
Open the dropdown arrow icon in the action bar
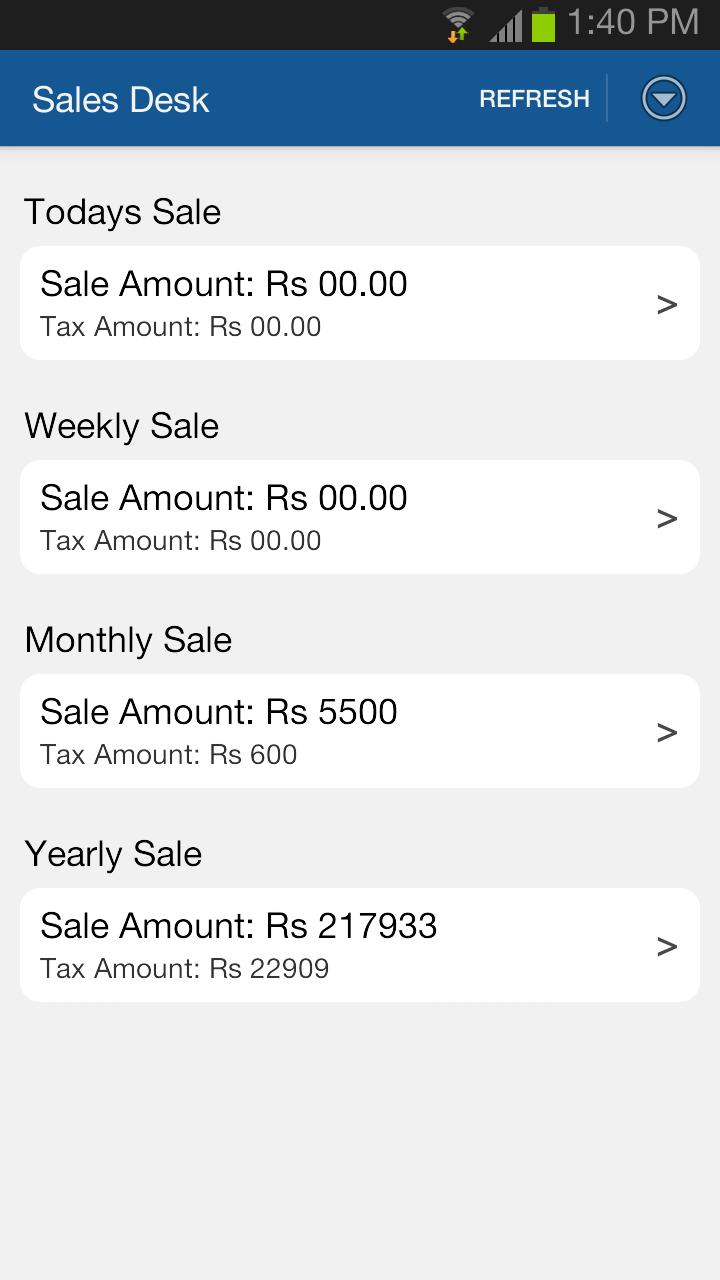coord(662,98)
